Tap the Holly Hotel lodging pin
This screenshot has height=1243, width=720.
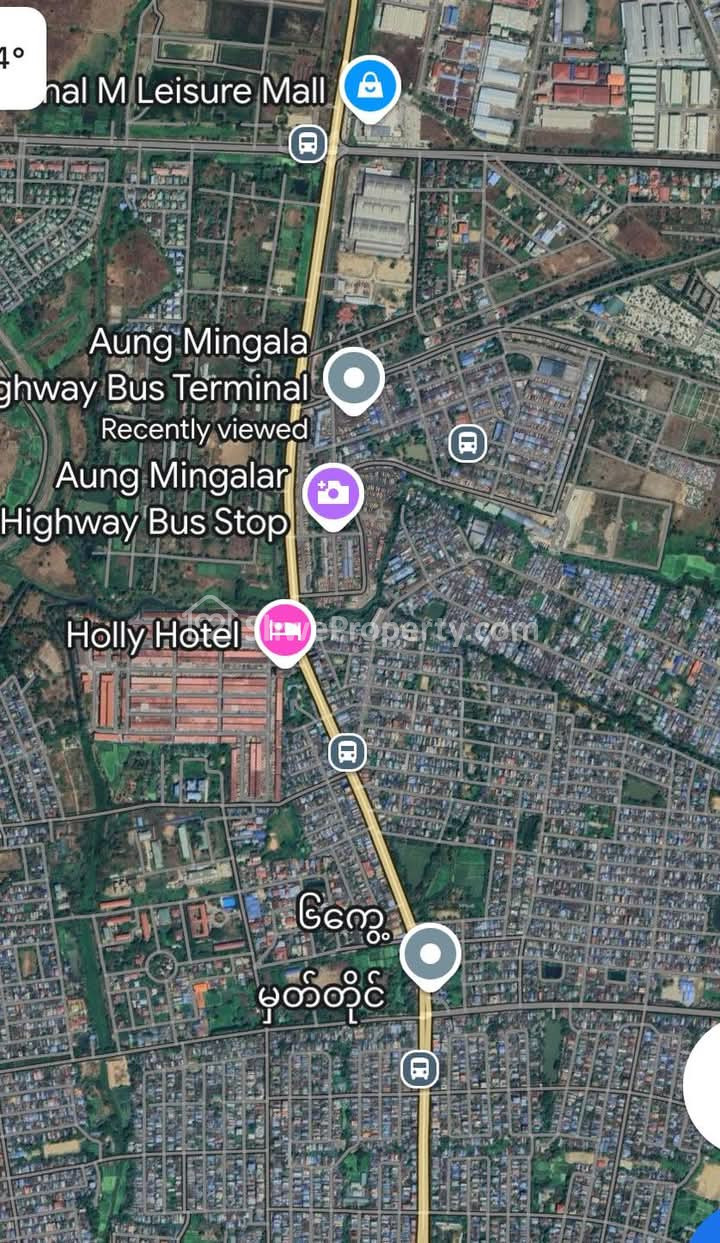286,631
